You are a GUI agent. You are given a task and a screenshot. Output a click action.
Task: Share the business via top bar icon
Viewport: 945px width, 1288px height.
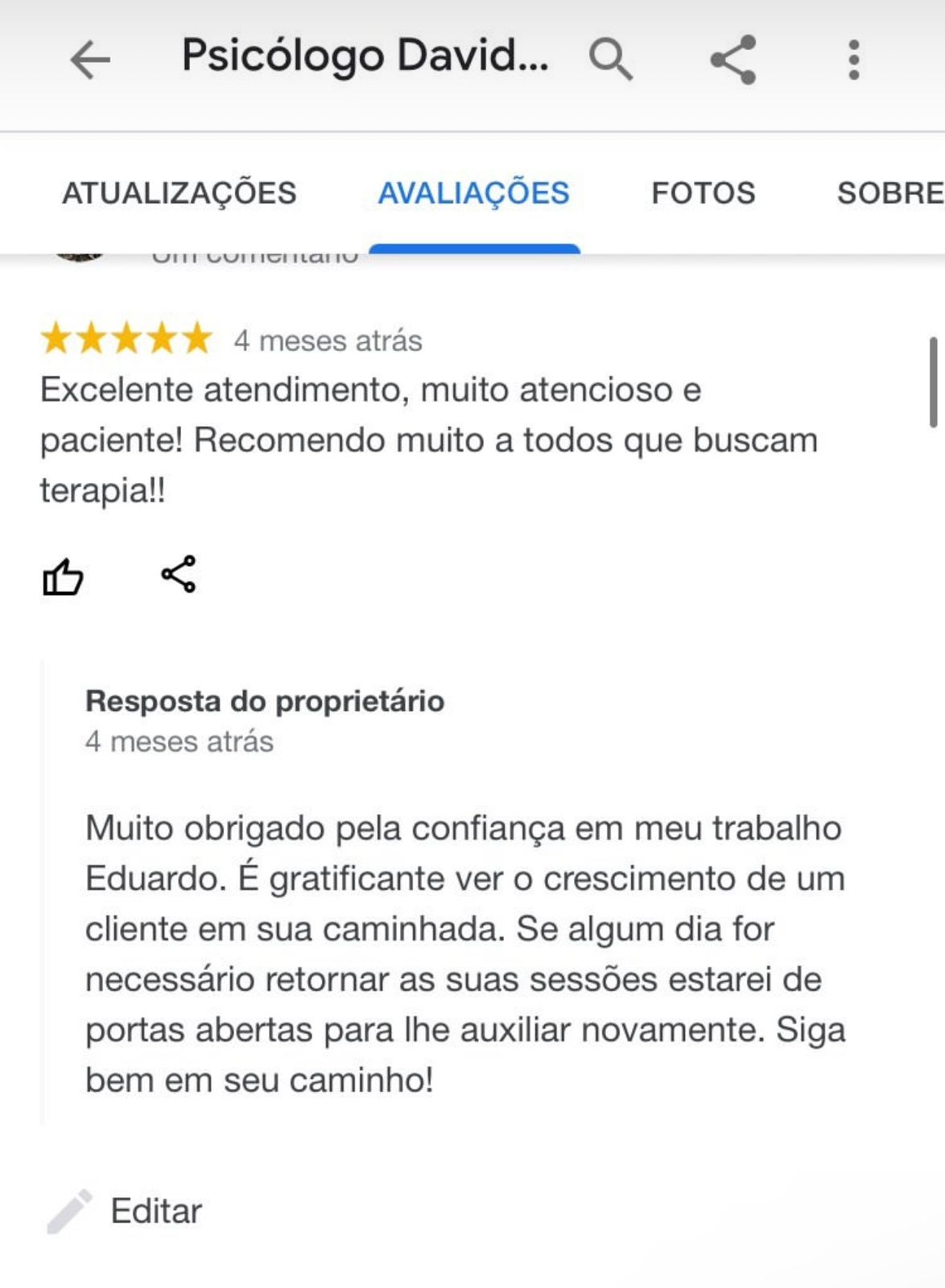coord(732,60)
